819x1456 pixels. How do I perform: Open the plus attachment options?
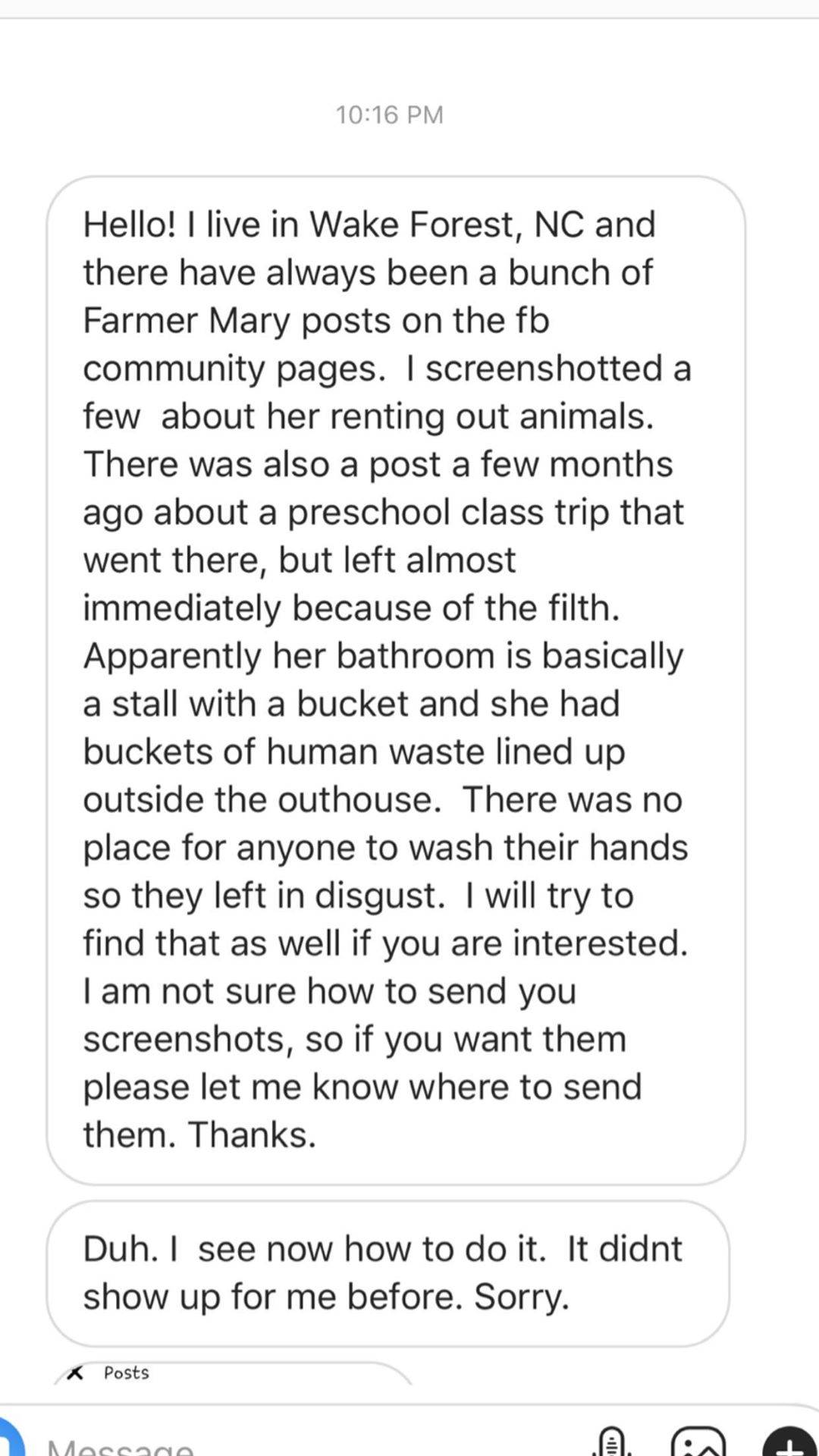[x=789, y=1444]
